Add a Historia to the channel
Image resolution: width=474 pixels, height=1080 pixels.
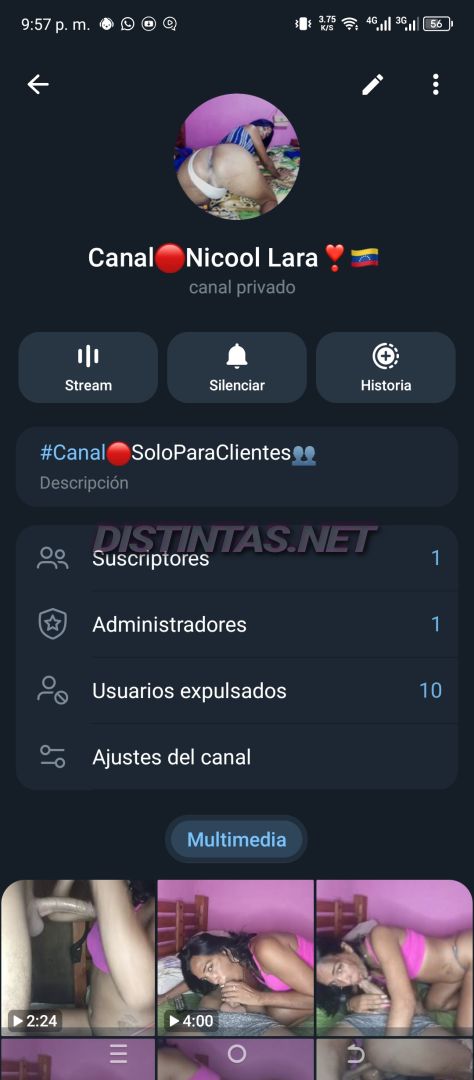click(386, 368)
